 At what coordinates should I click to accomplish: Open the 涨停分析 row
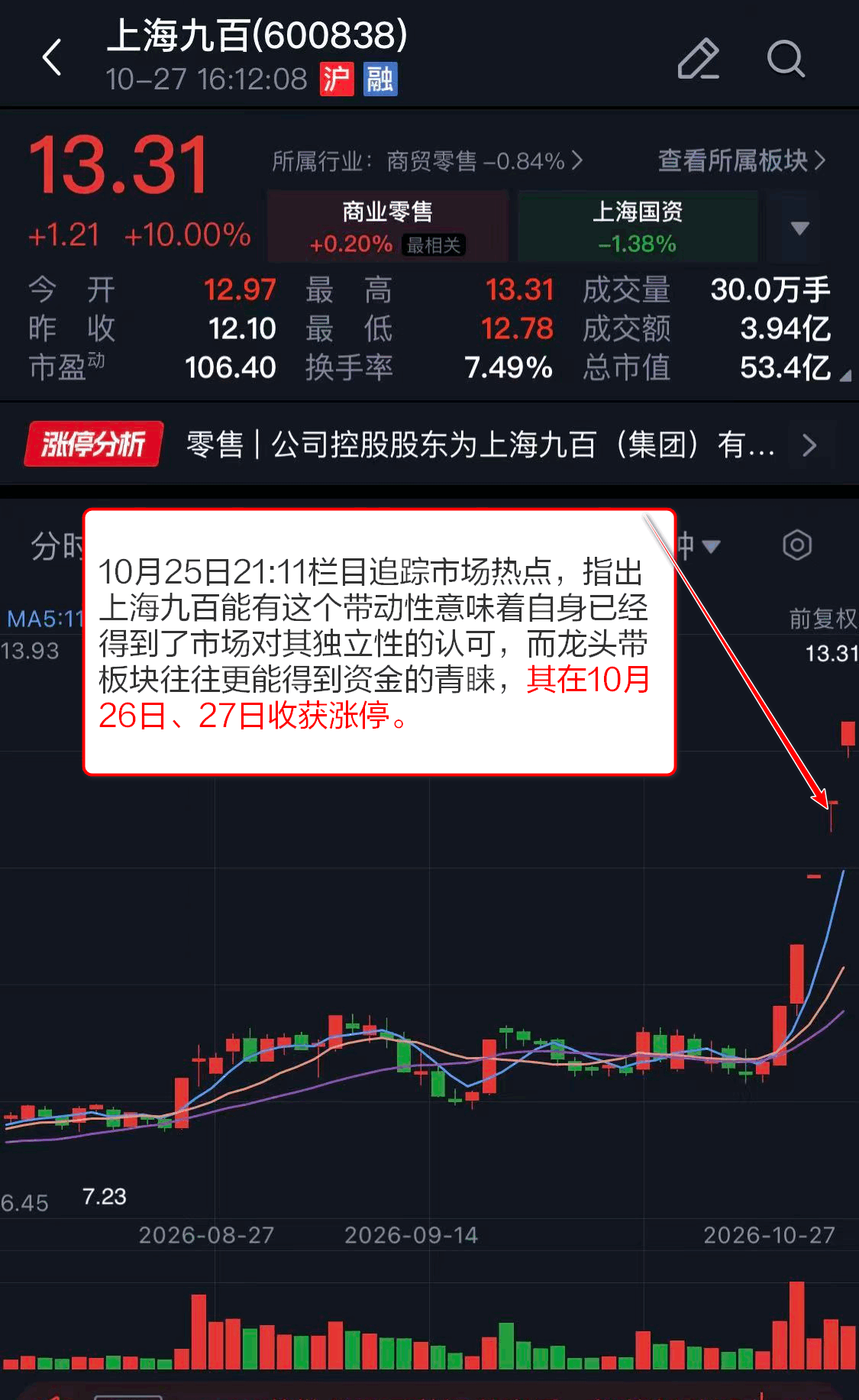(429, 444)
